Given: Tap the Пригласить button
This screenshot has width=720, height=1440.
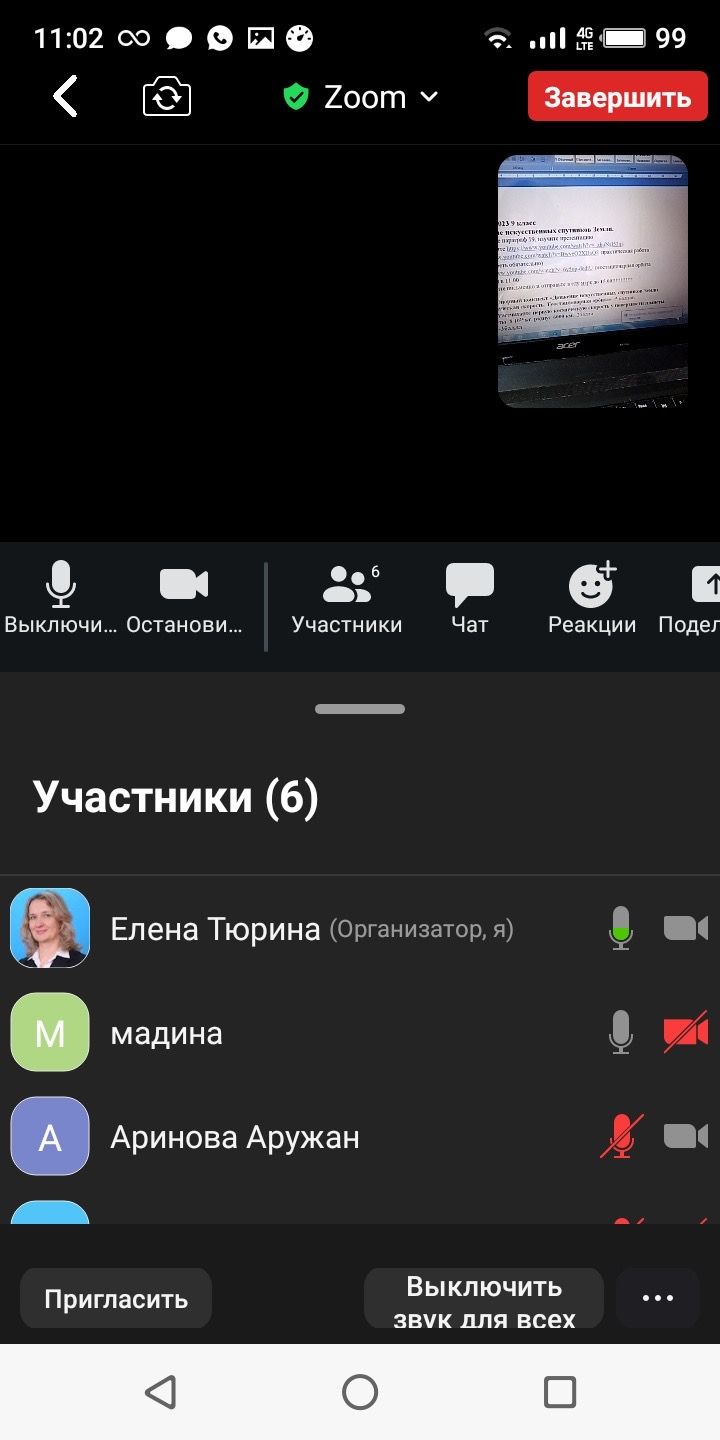Looking at the screenshot, I should [x=116, y=1298].
